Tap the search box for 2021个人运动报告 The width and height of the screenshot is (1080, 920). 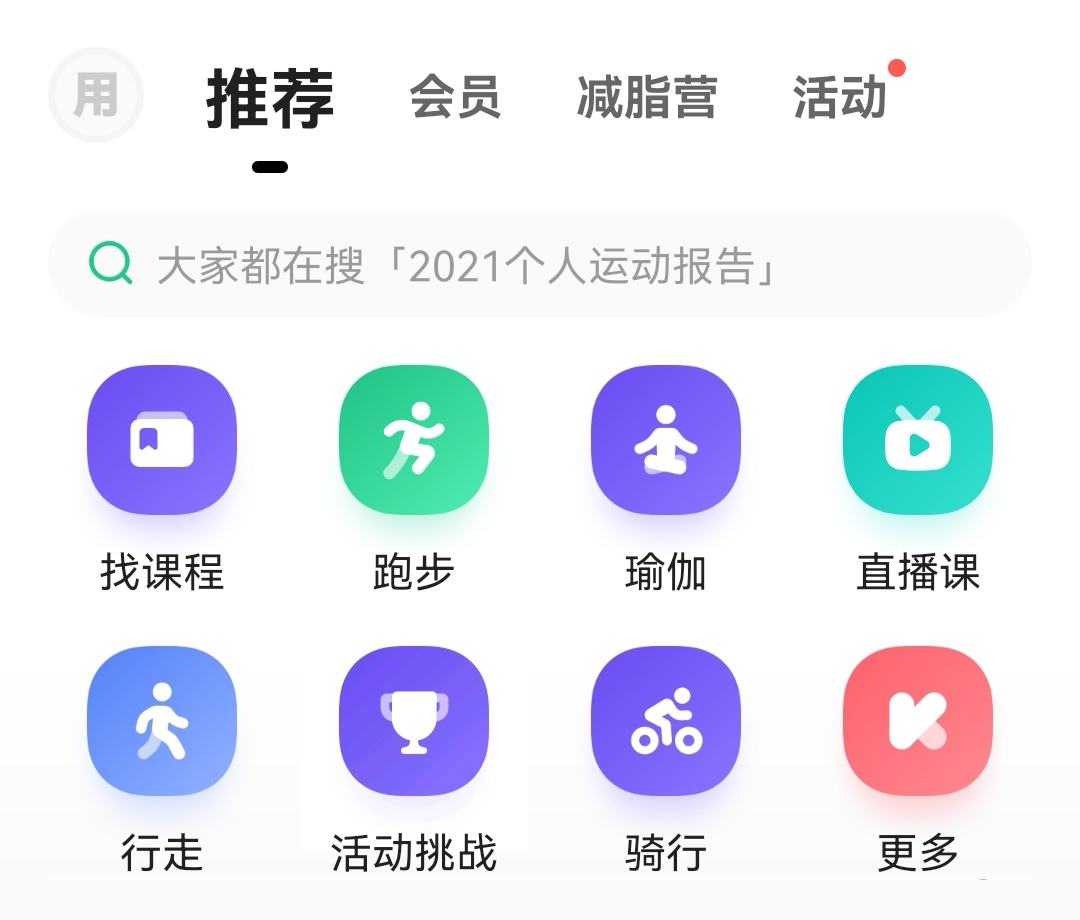coord(540,265)
